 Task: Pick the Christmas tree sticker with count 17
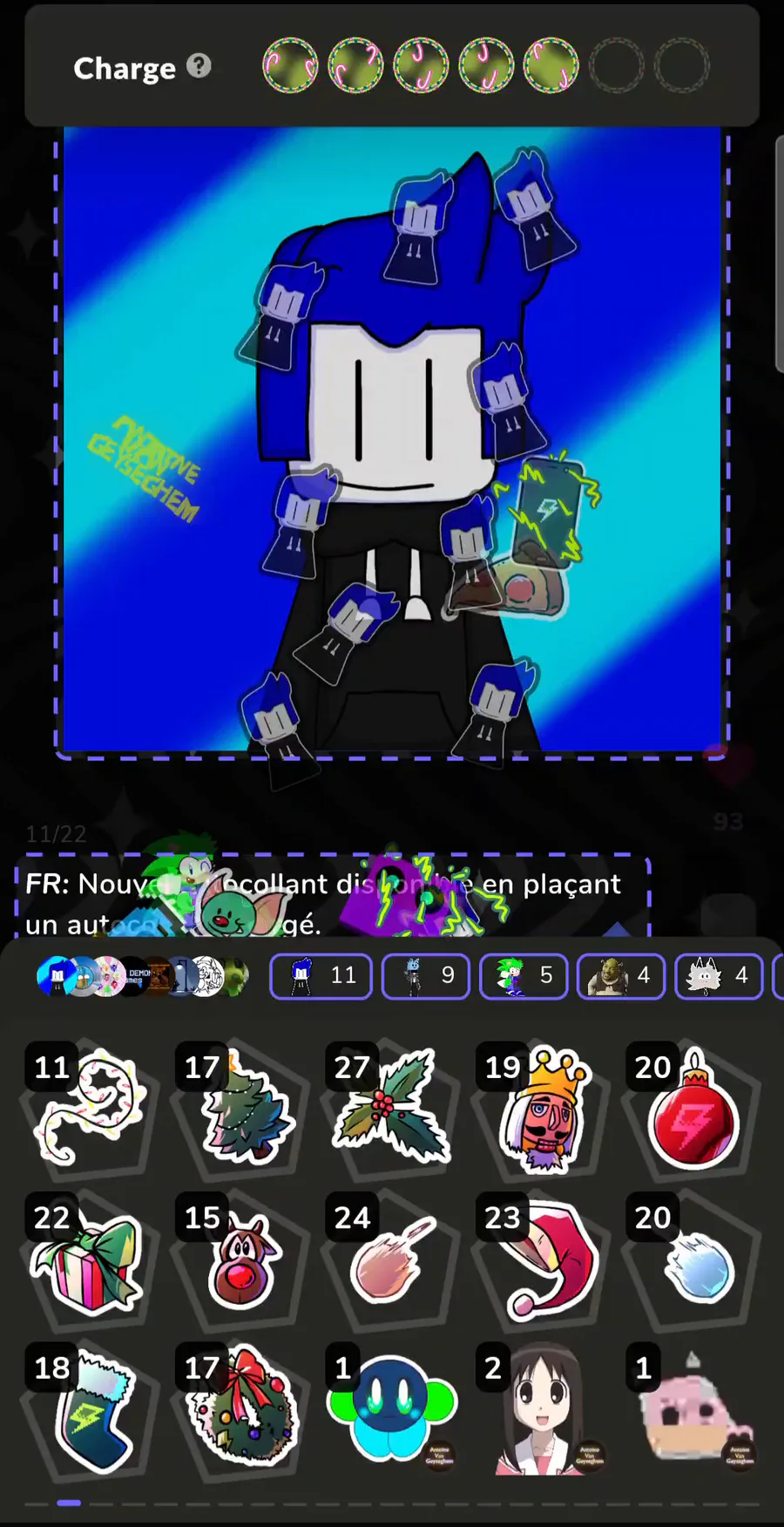[x=240, y=1109]
